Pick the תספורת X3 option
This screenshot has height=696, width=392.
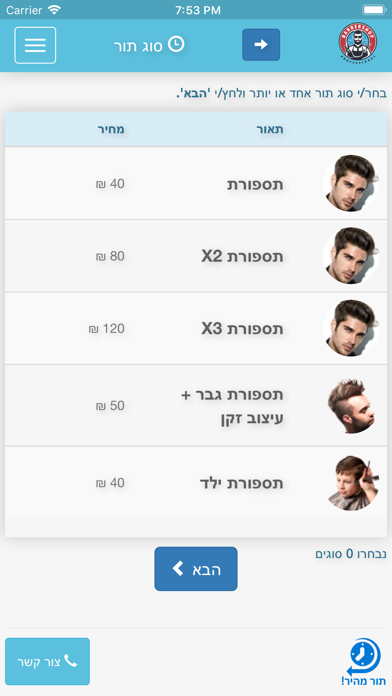[x=196, y=328]
